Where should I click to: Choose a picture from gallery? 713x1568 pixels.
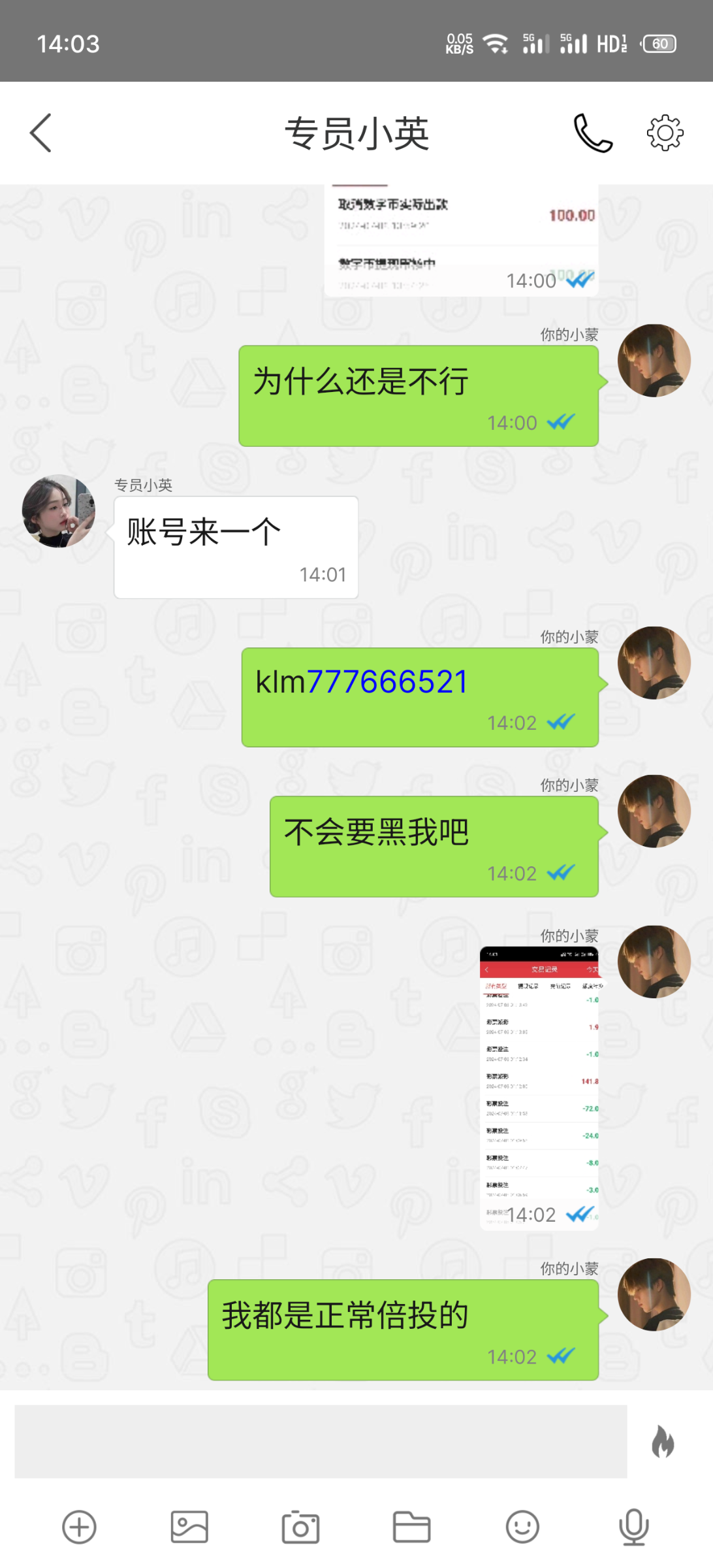pos(189,1527)
